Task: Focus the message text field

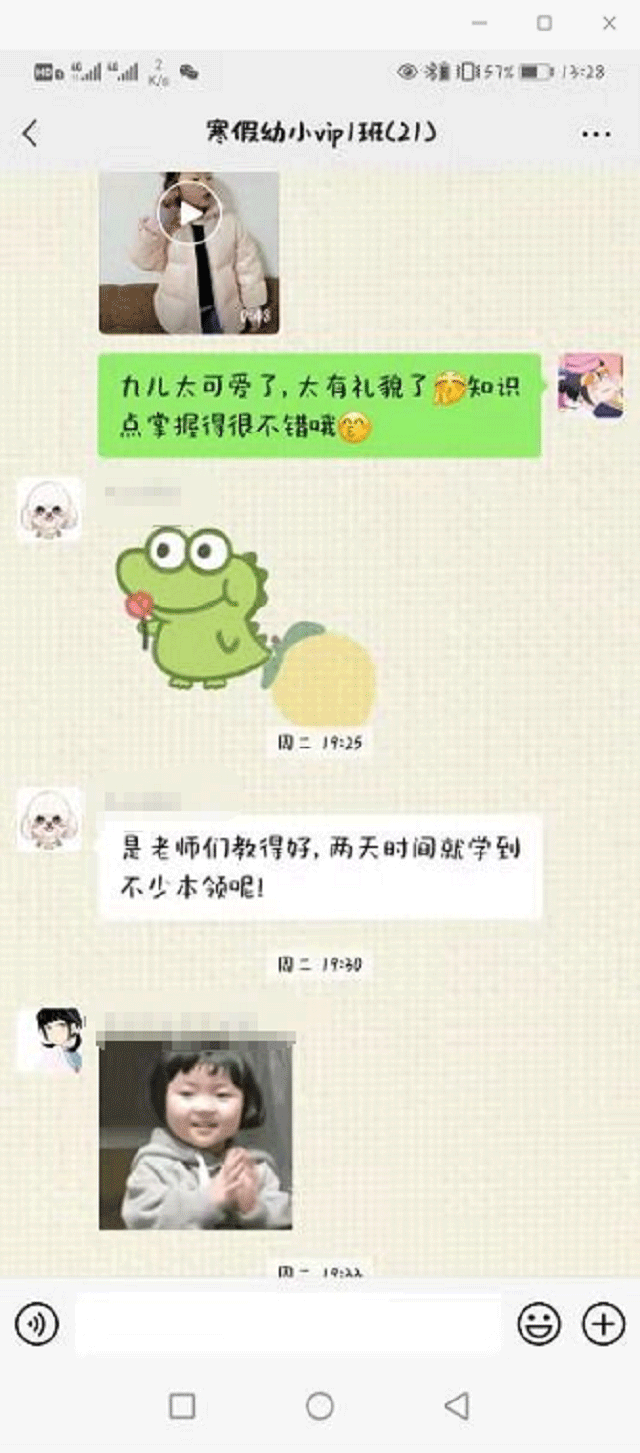Action: 288,1325
